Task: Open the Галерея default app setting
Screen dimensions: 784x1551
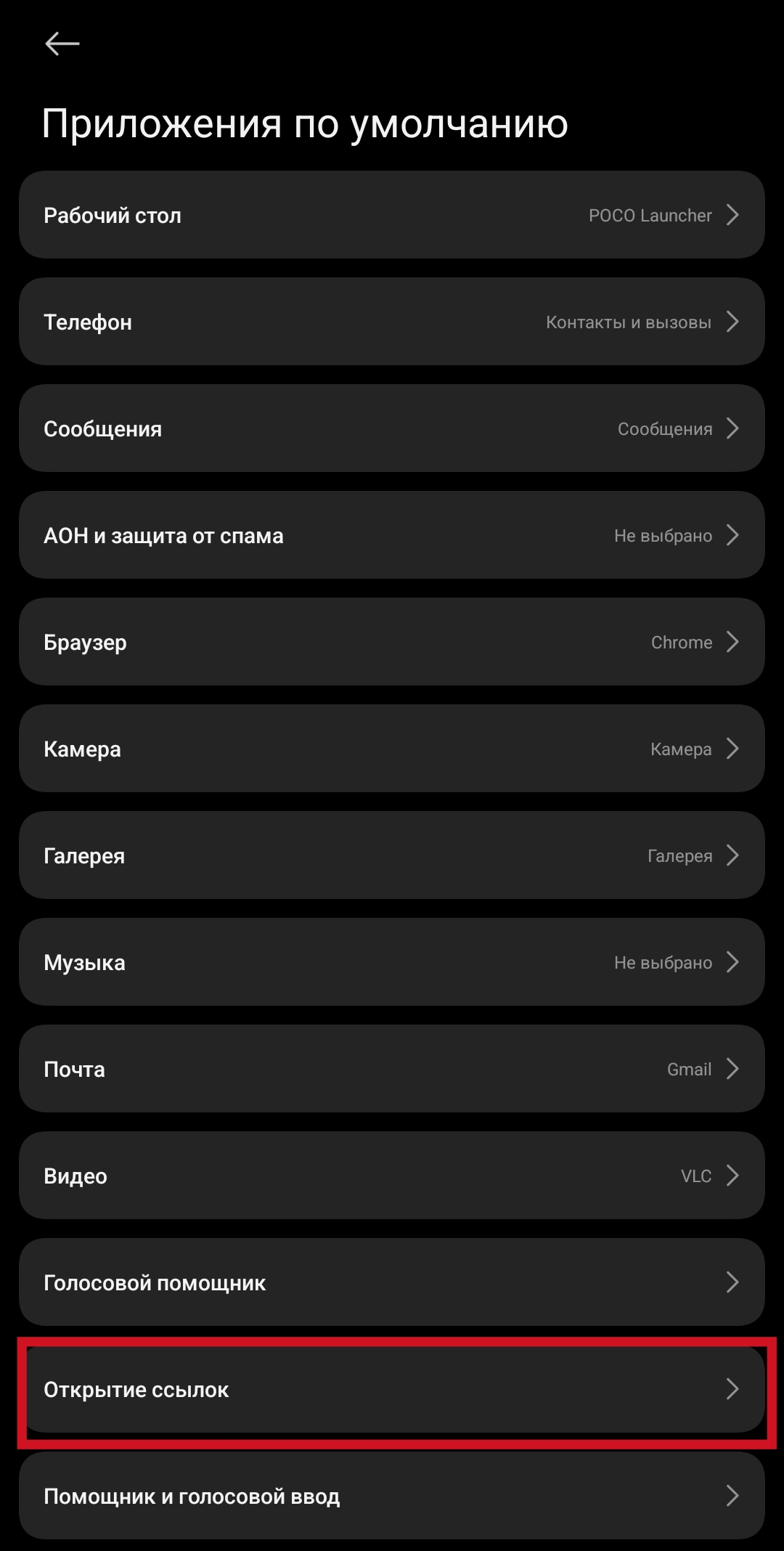Action: 392,855
